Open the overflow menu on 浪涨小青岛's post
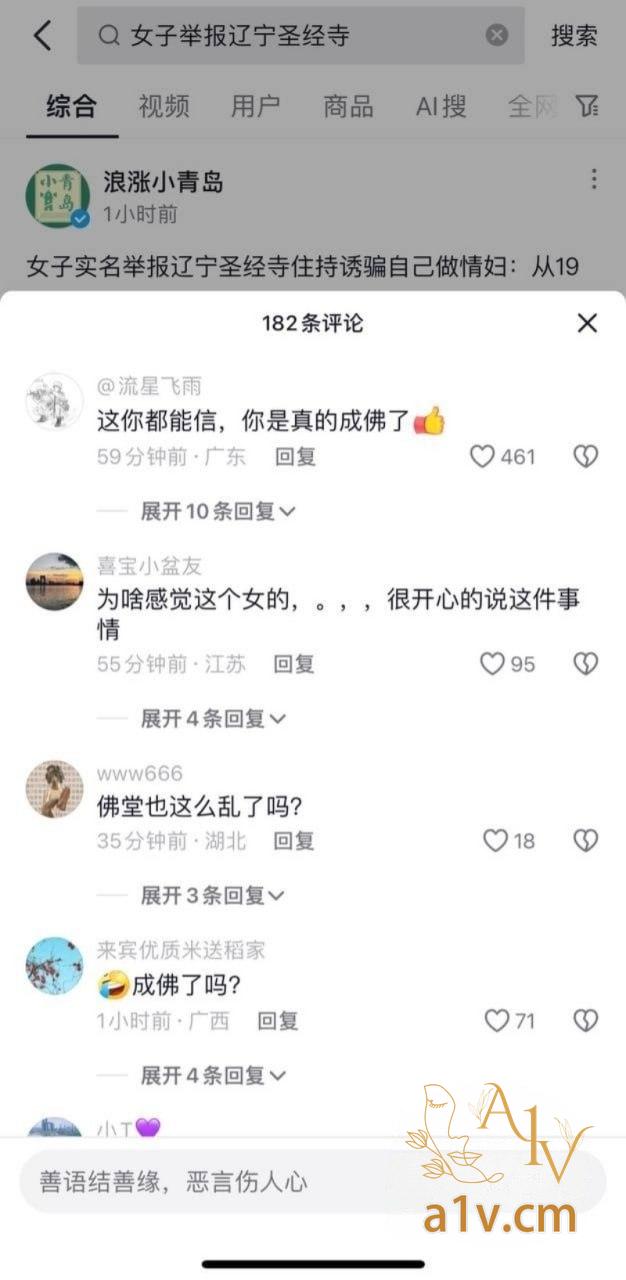The image size is (626, 1280). (x=594, y=180)
